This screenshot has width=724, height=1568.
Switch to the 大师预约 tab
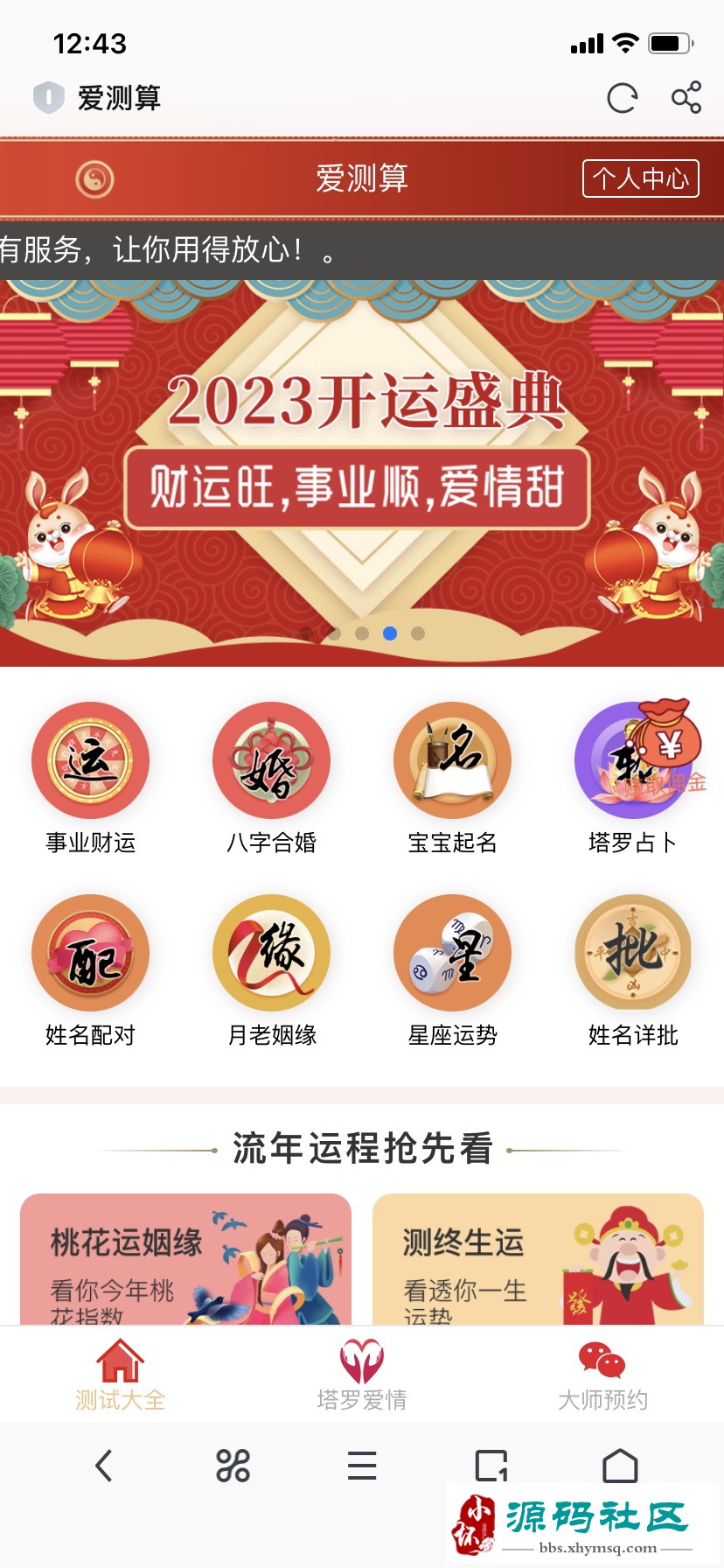(x=602, y=1375)
